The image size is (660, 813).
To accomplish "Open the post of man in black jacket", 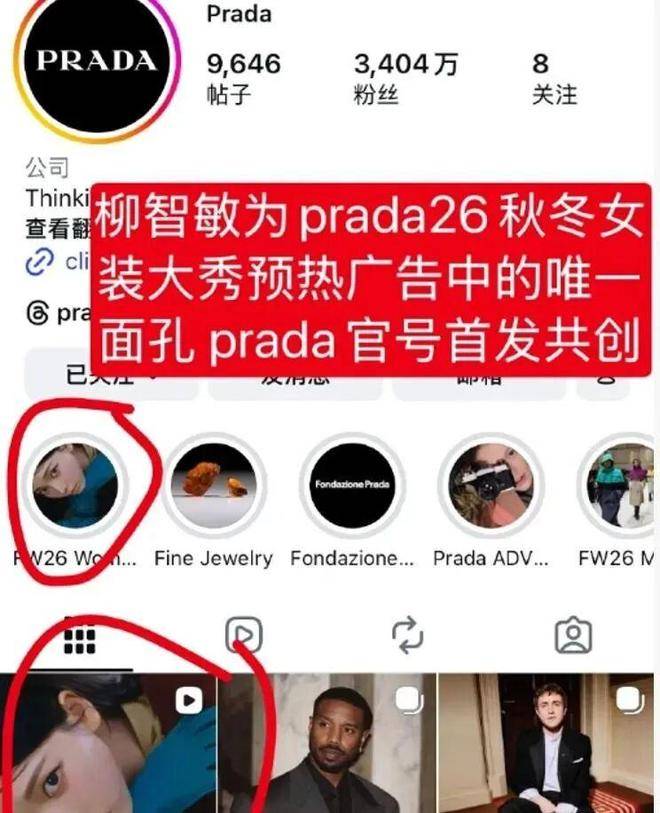I will (x=547, y=745).
